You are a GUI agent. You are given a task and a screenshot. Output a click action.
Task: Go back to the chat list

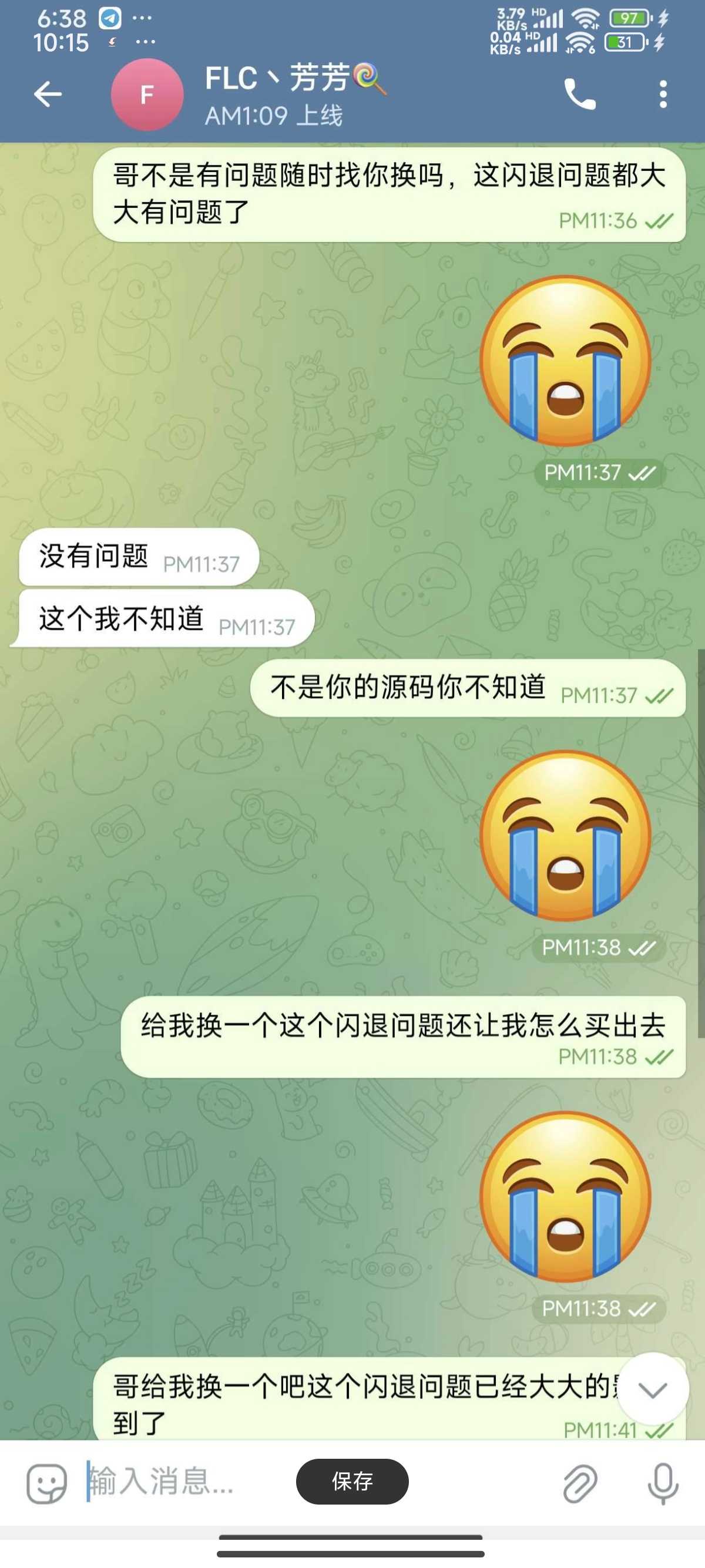[x=48, y=95]
